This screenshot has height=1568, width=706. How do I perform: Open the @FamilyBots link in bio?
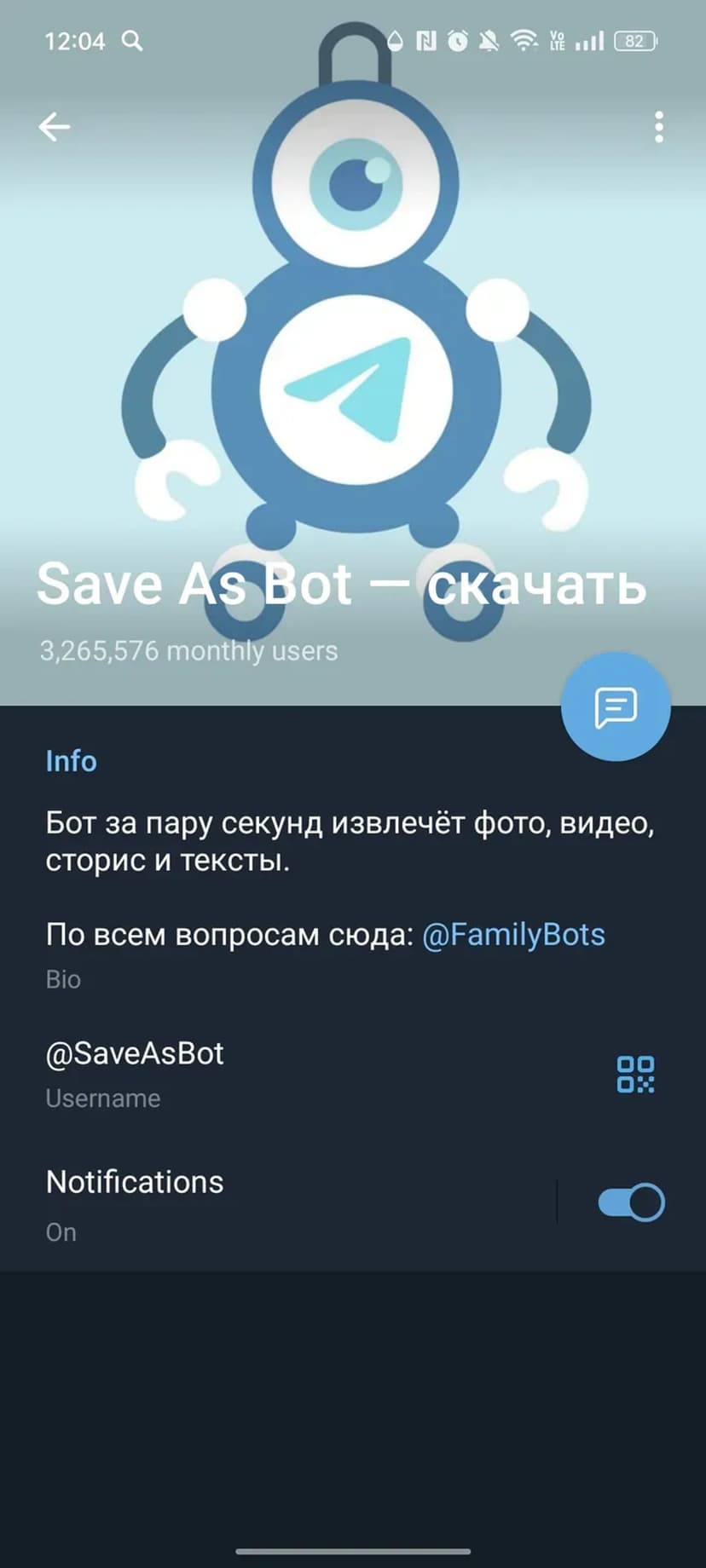point(513,935)
